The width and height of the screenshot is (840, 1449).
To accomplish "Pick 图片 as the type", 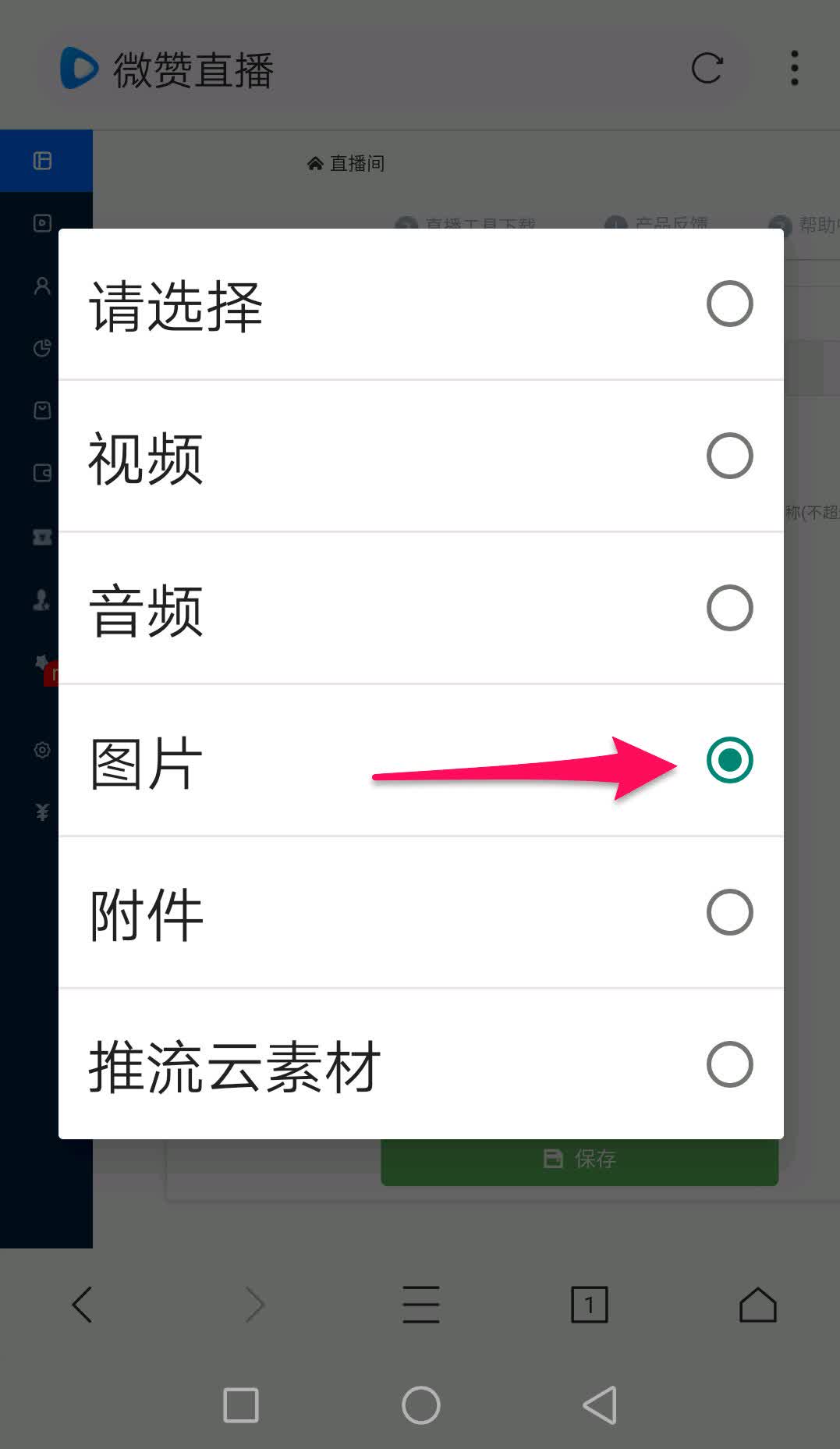I will (x=421, y=761).
